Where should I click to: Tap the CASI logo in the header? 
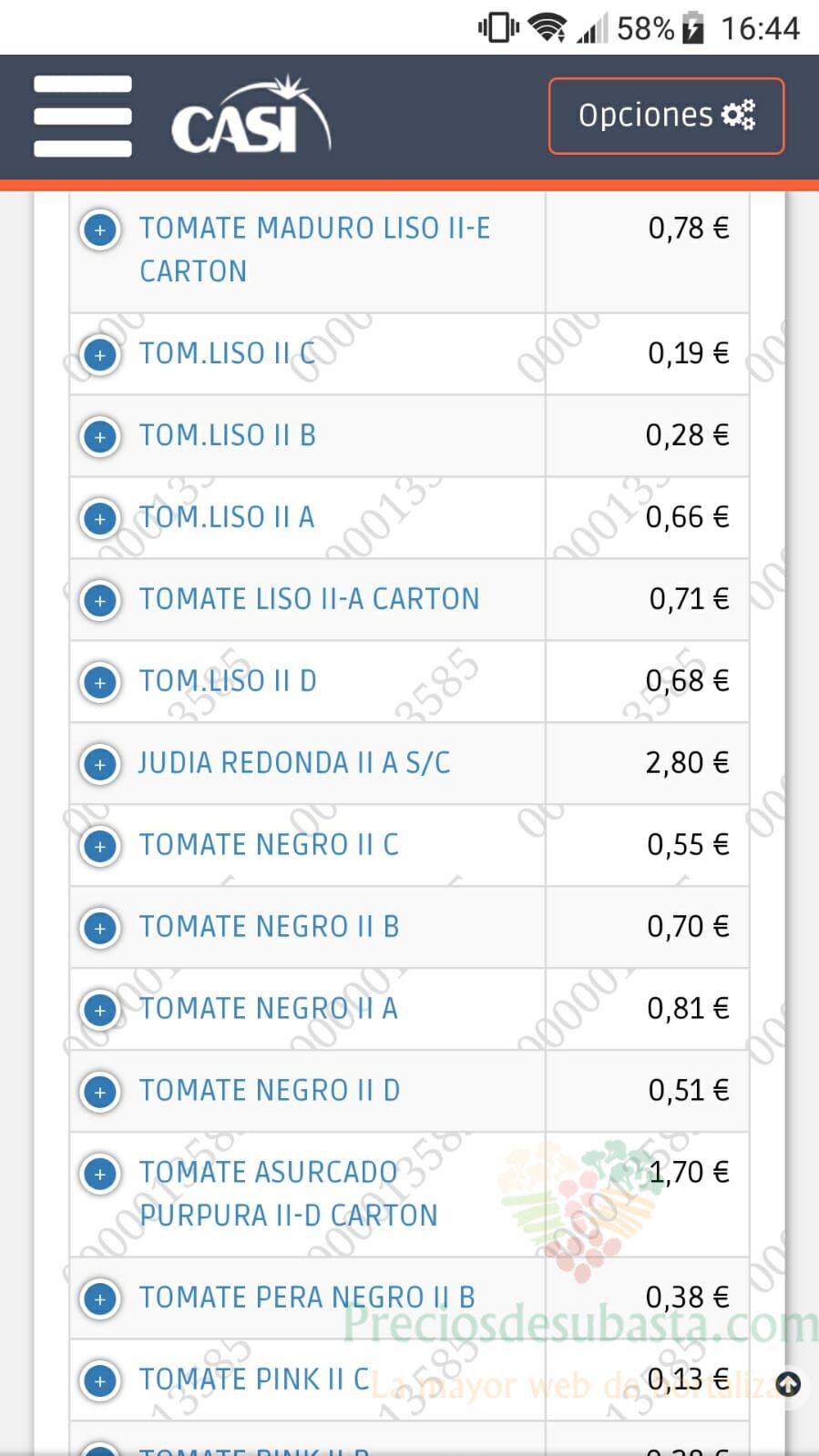[x=251, y=116]
